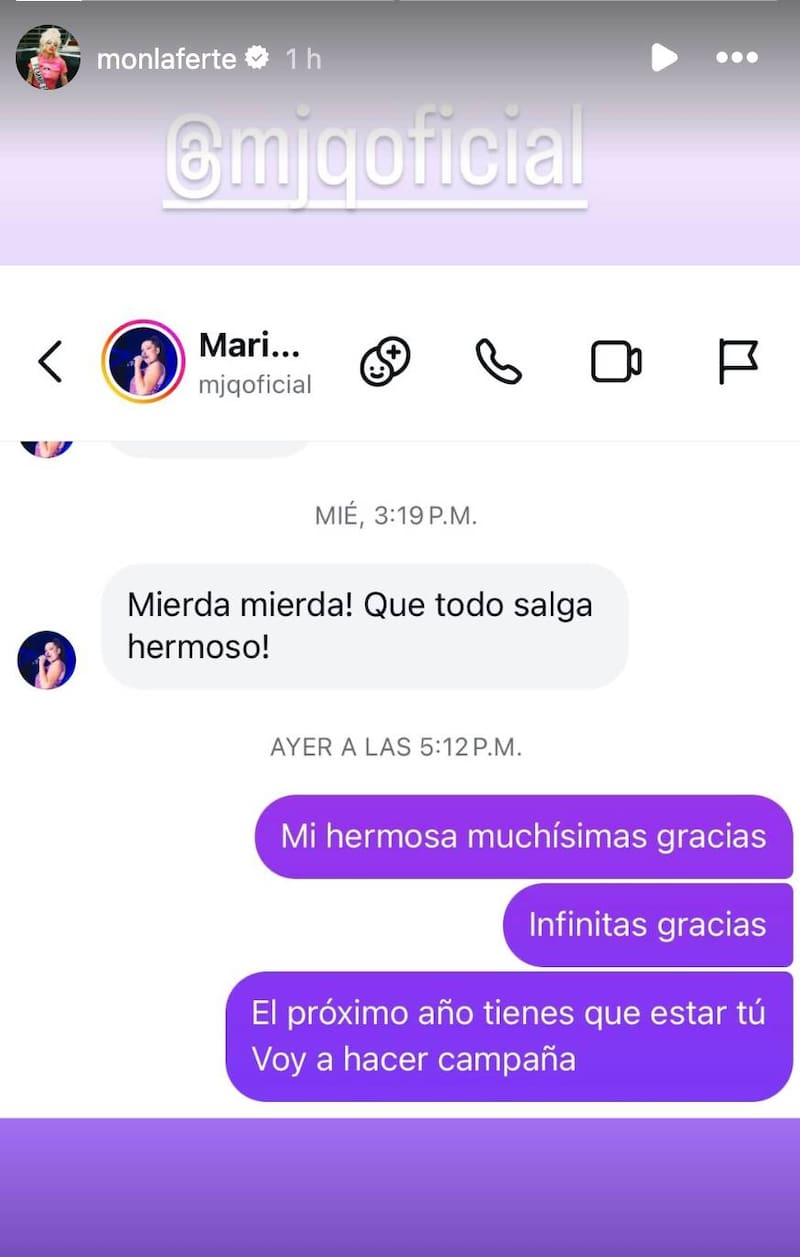800x1257 pixels.
Task: Open the story's three-dot options menu
Action: pos(737,58)
